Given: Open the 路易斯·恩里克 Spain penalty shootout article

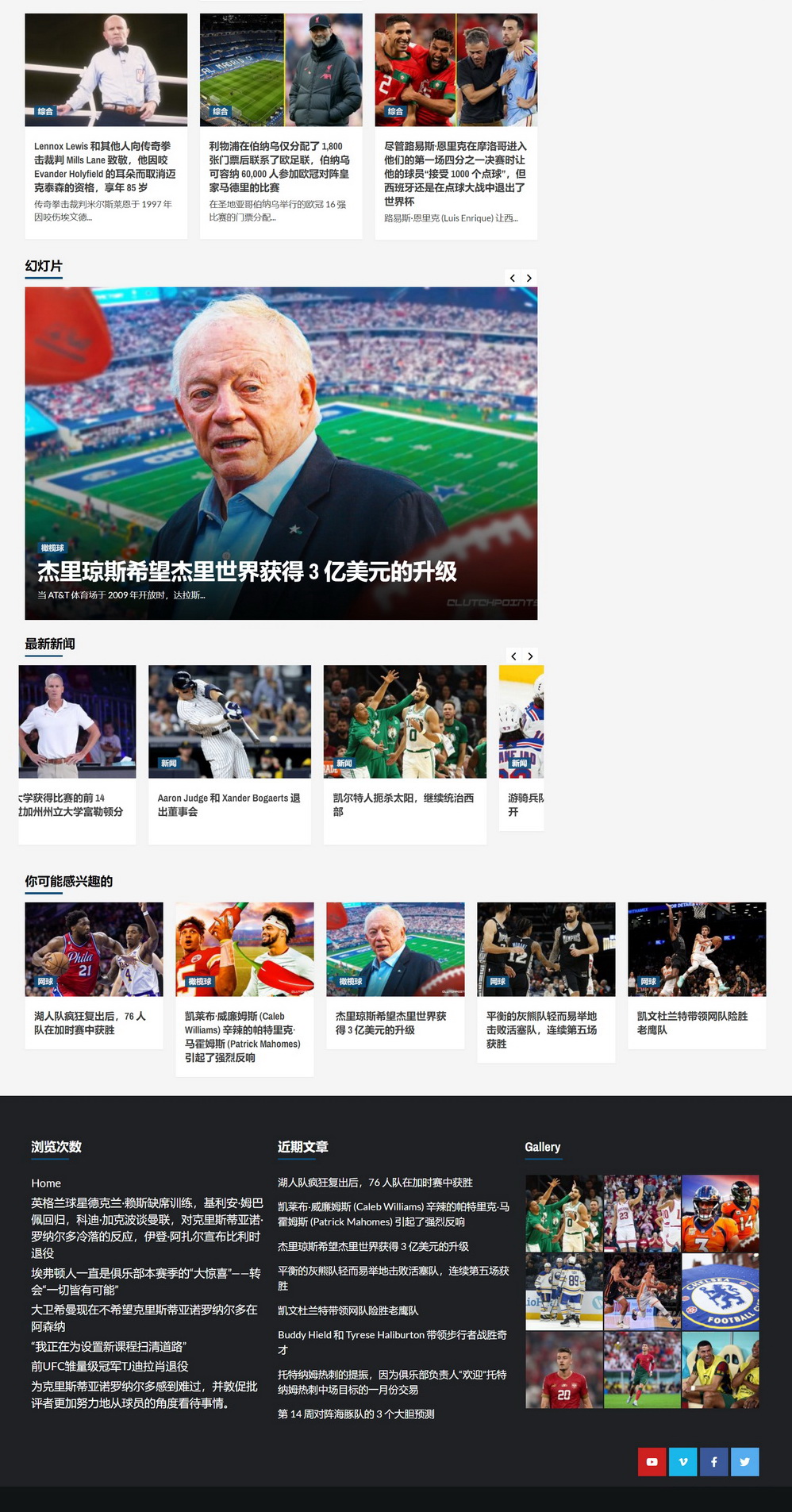Looking at the screenshot, I should (x=455, y=174).
